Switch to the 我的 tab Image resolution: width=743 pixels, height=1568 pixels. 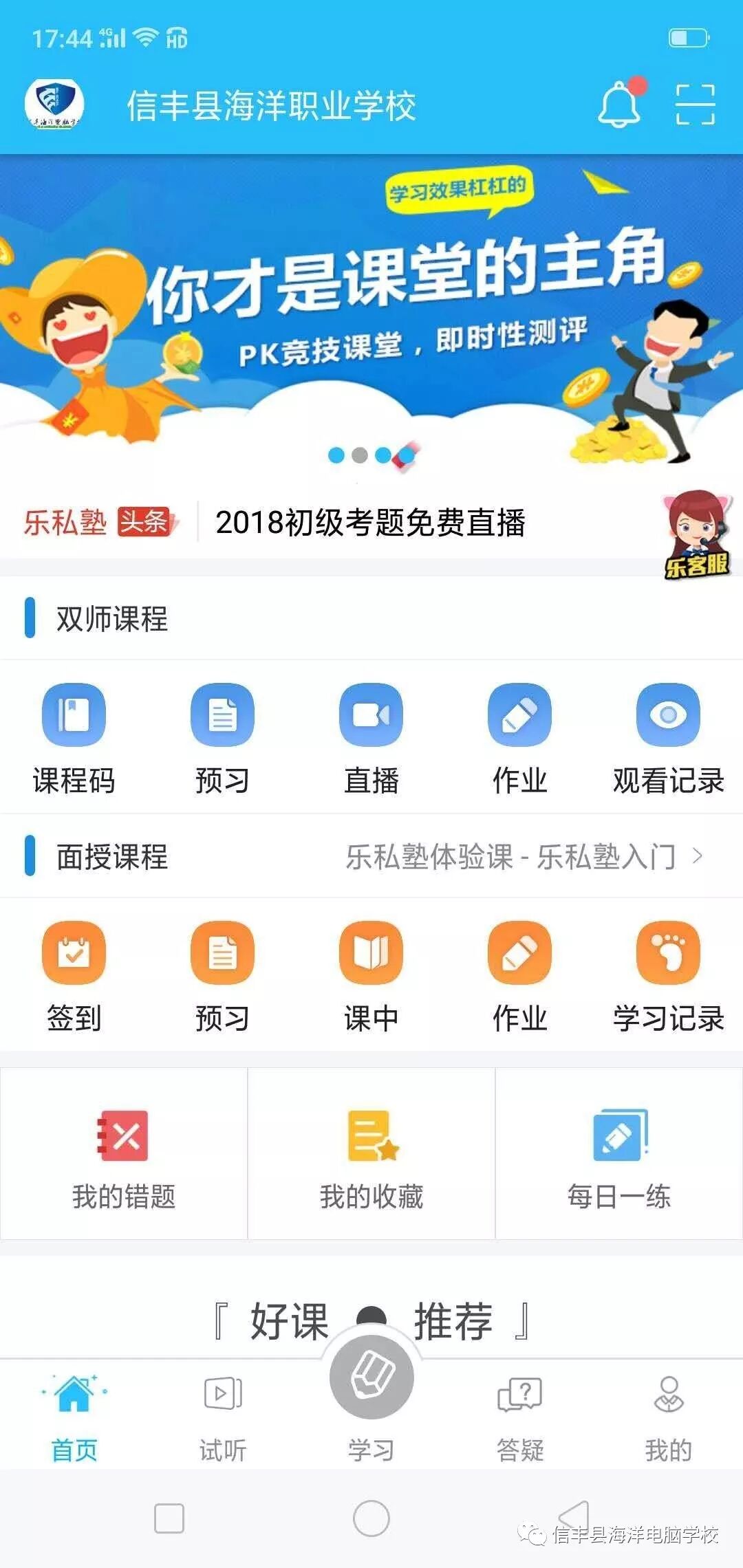click(668, 1418)
